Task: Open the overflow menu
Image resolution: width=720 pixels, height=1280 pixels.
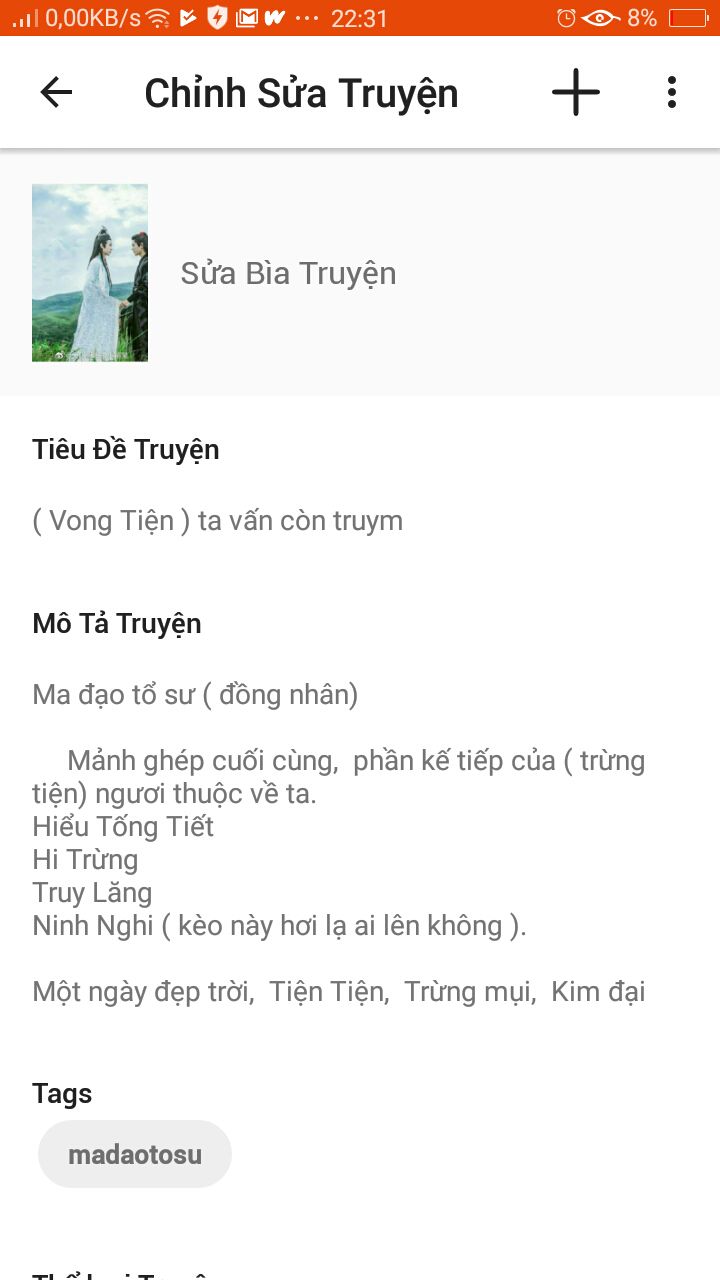Action: coord(671,93)
